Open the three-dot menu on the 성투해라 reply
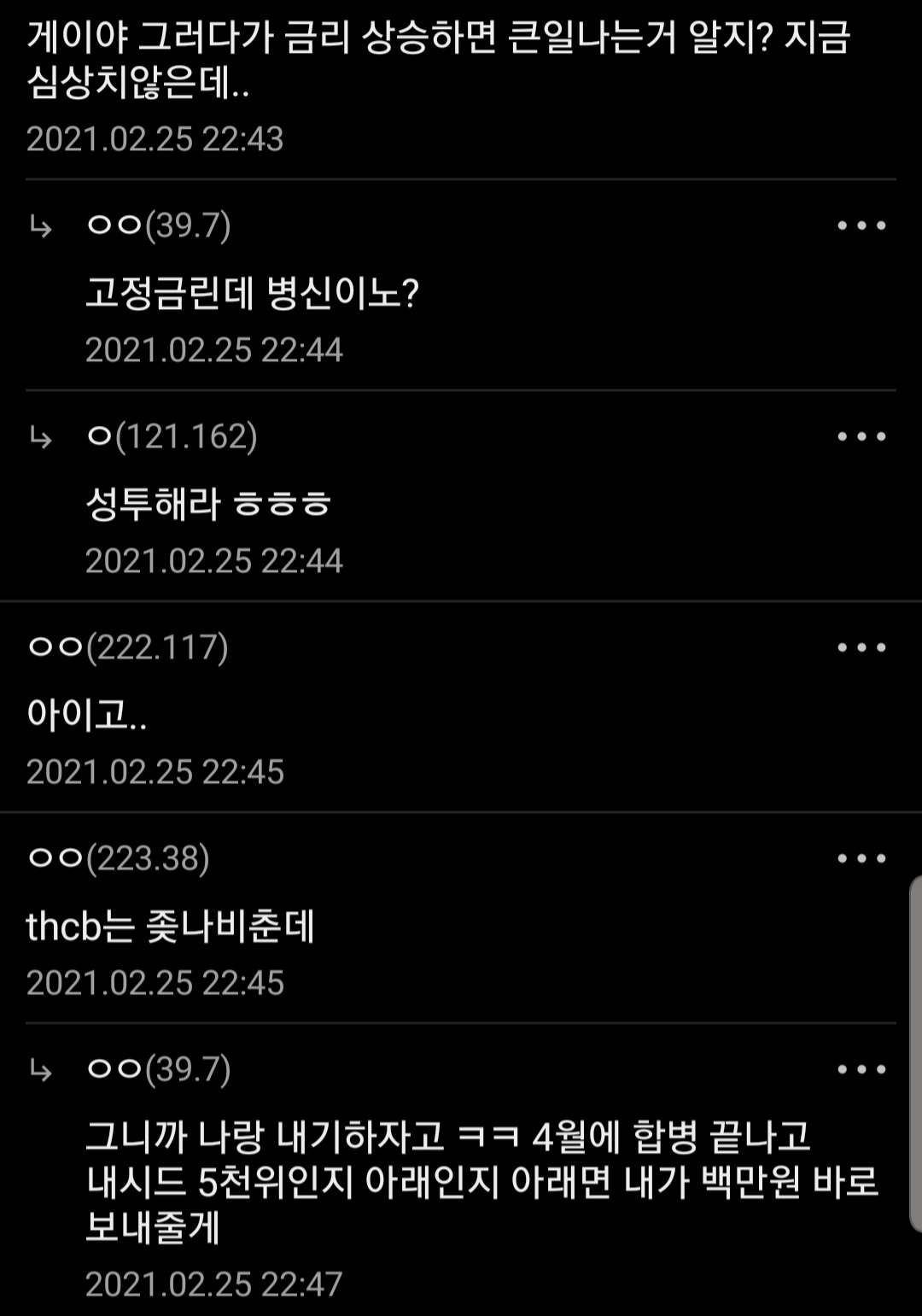 (861, 437)
